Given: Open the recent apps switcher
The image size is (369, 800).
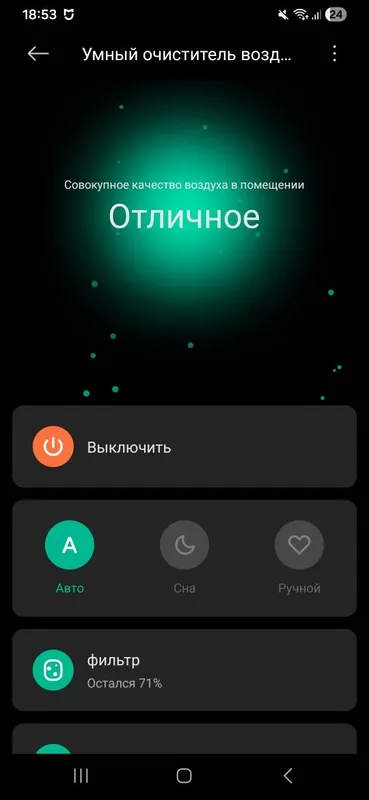Looking at the screenshot, I should click(x=81, y=776).
